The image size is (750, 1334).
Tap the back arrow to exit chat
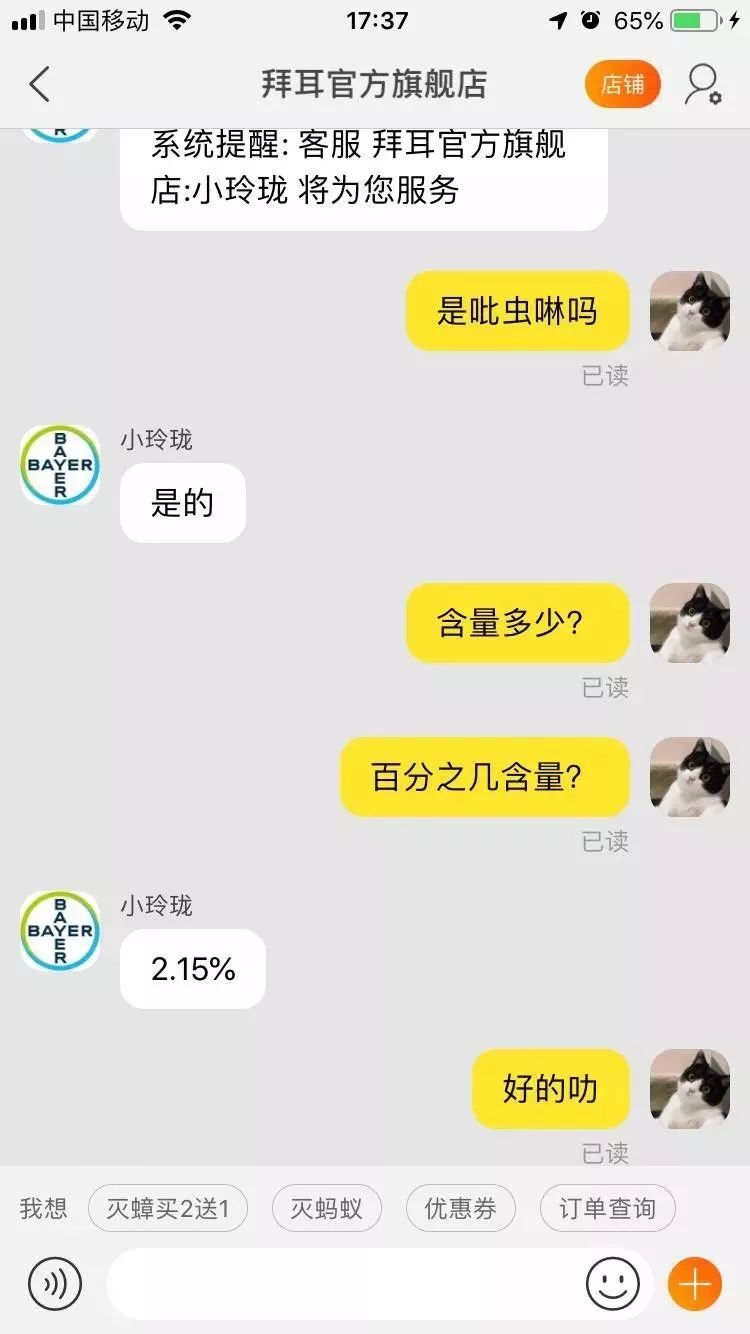39,85
